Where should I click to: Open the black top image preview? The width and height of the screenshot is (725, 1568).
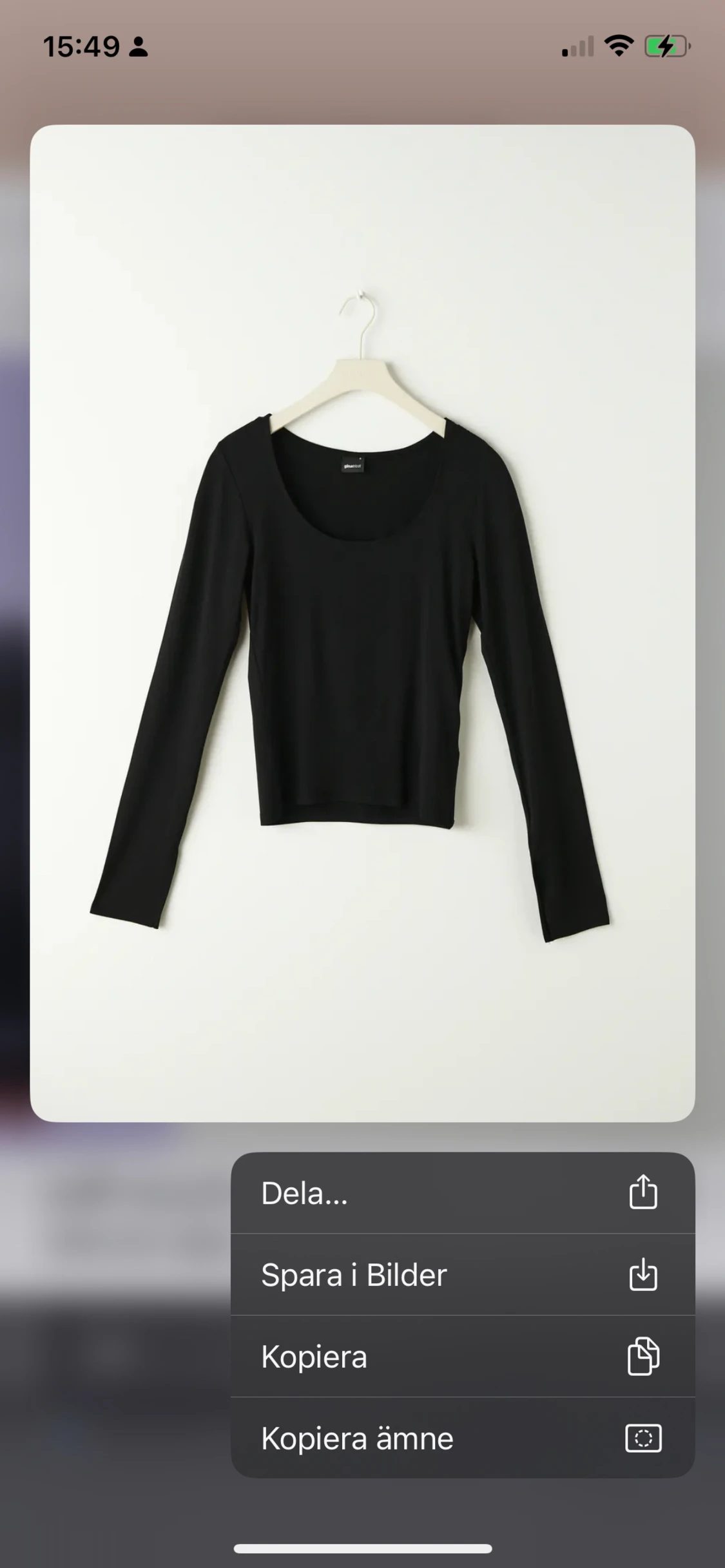tap(362, 624)
